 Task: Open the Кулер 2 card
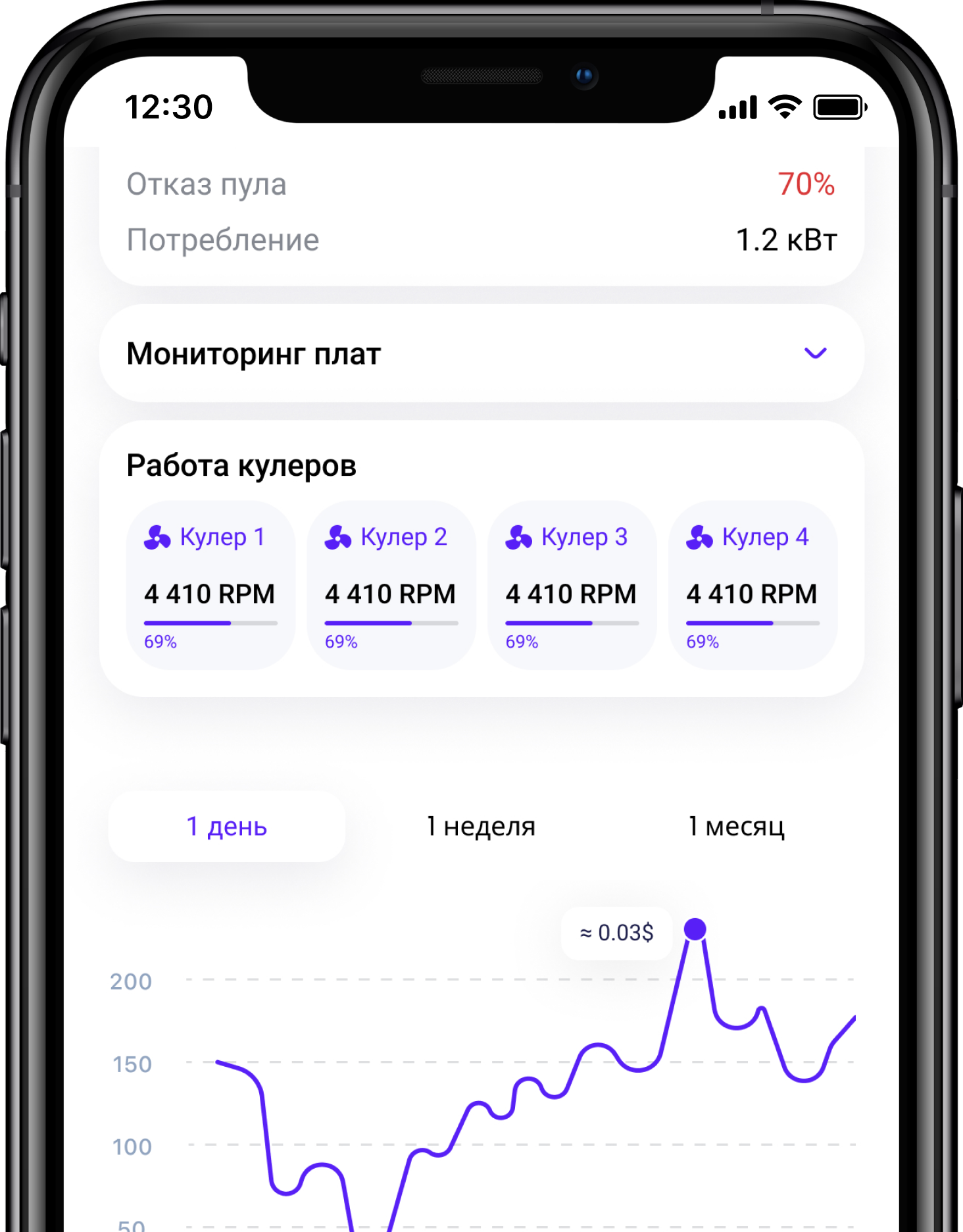pos(391,586)
